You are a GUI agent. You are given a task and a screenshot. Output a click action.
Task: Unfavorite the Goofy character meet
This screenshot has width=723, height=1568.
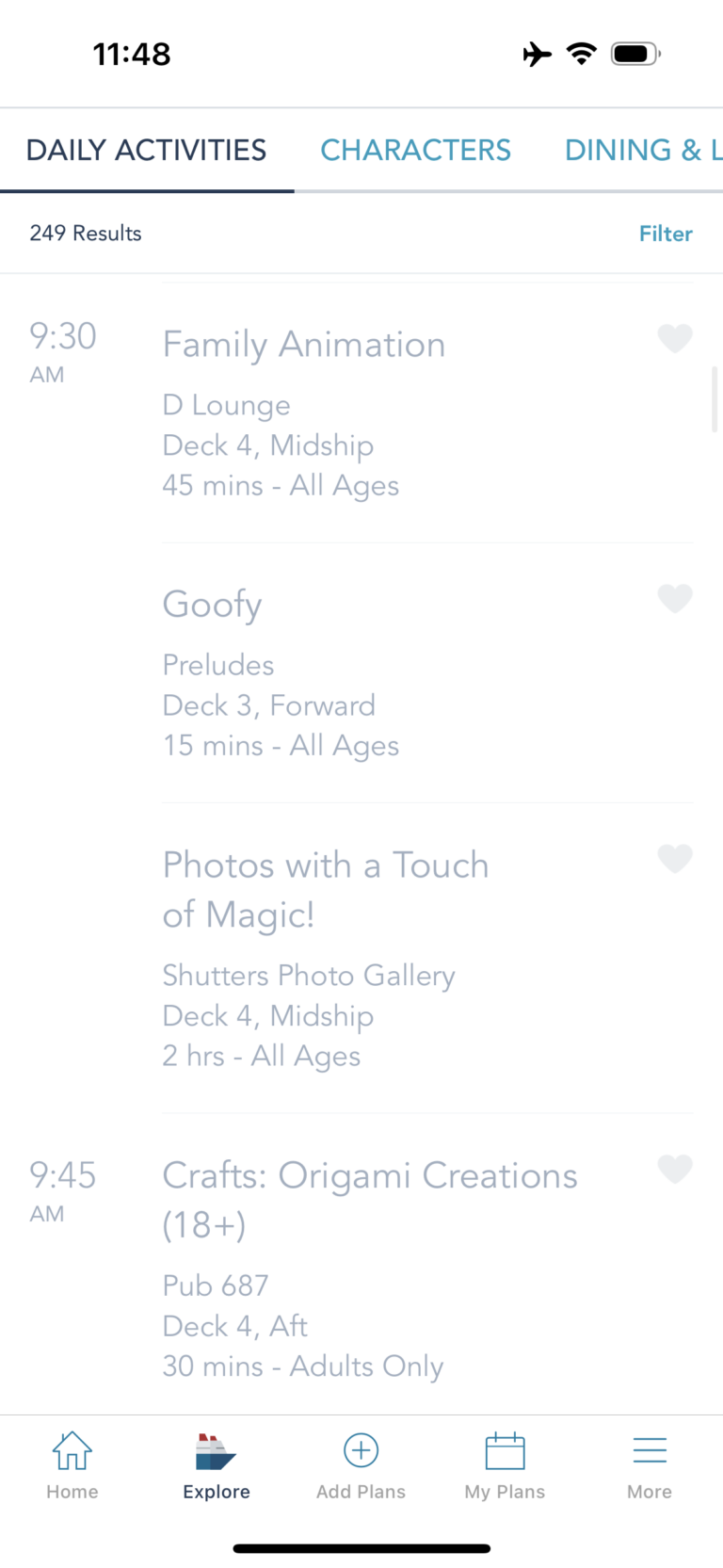[675, 598]
